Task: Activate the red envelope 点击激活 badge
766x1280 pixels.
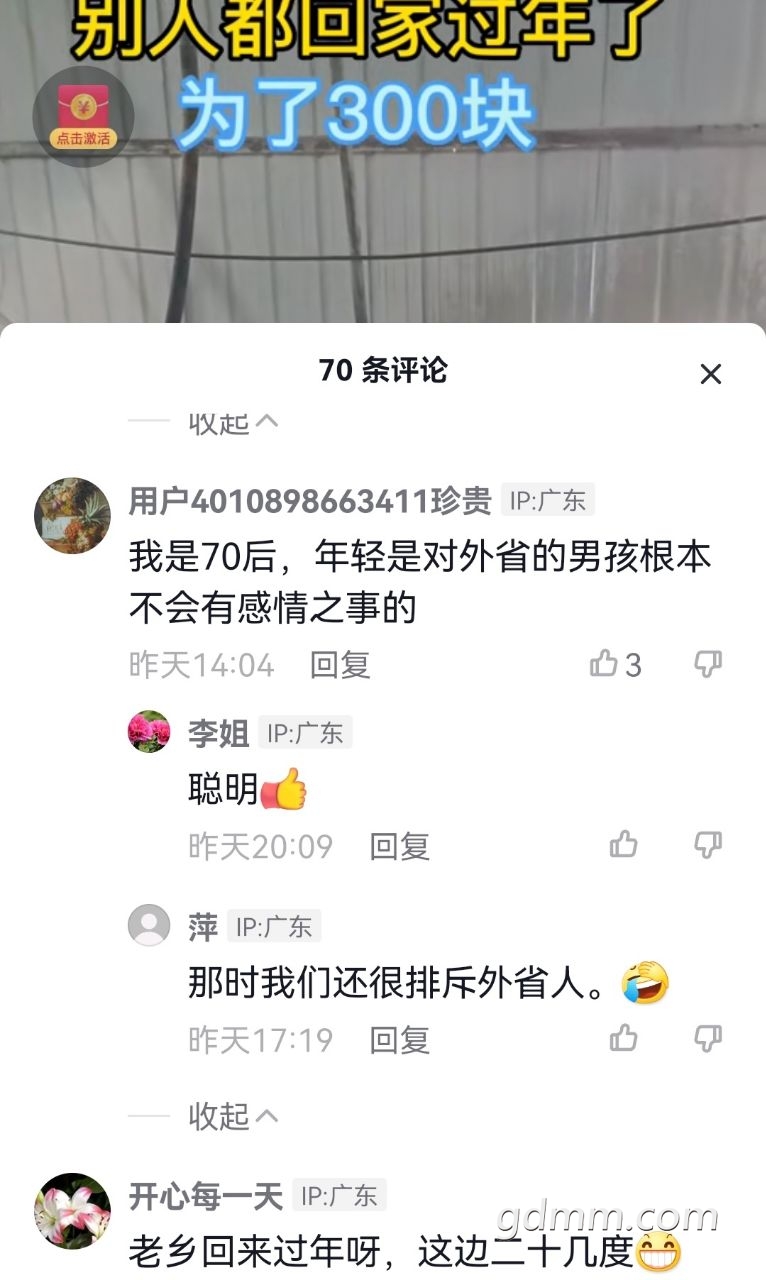Action: coord(83,117)
